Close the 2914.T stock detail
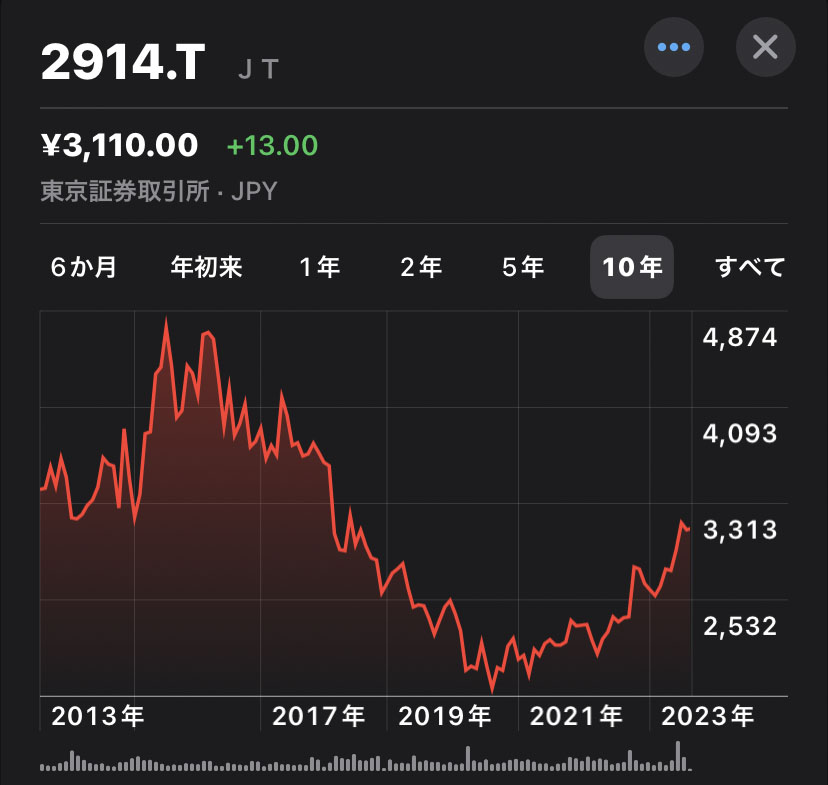This screenshot has width=828, height=785. [765, 47]
